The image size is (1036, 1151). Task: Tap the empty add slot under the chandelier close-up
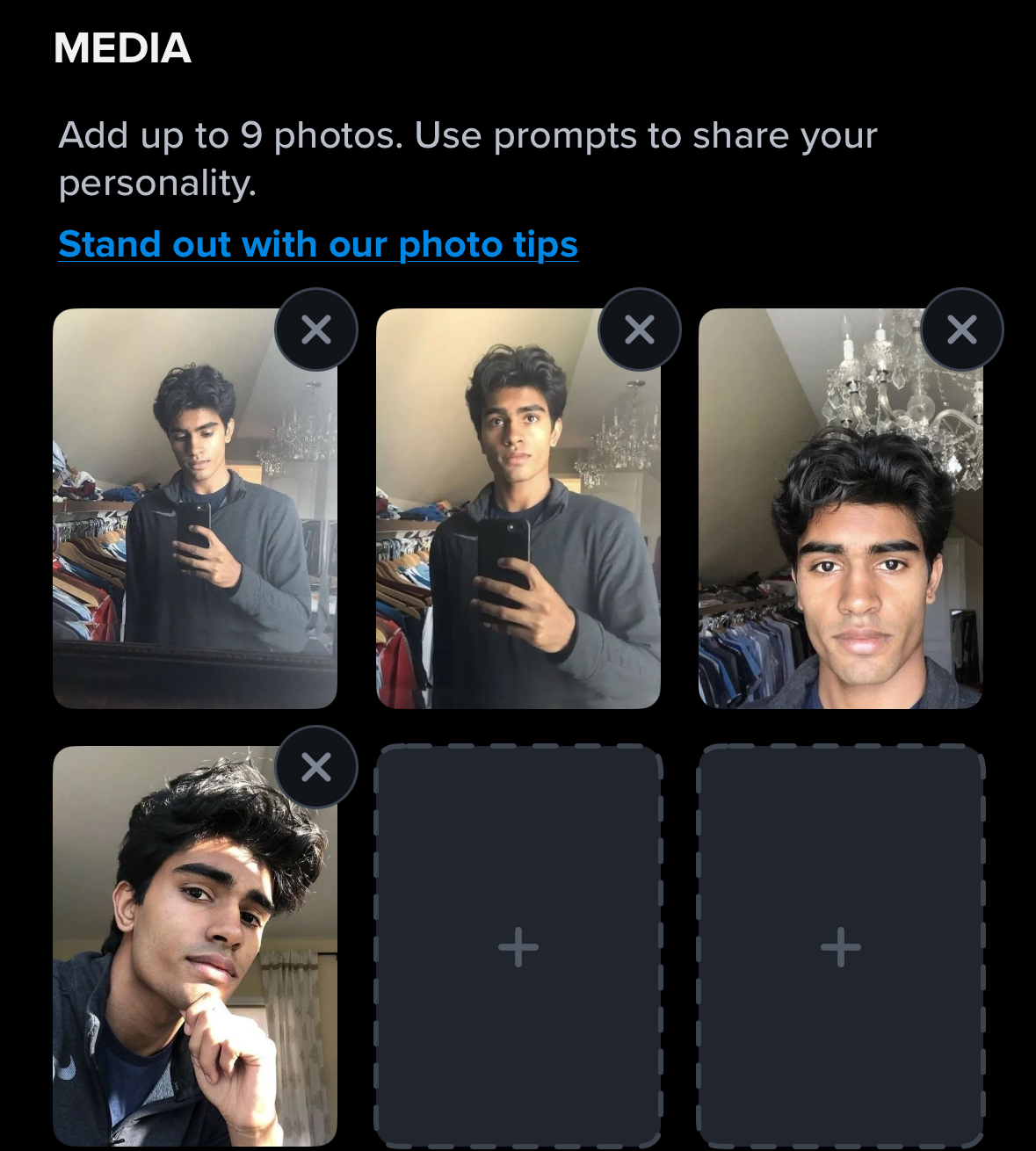pos(840,947)
